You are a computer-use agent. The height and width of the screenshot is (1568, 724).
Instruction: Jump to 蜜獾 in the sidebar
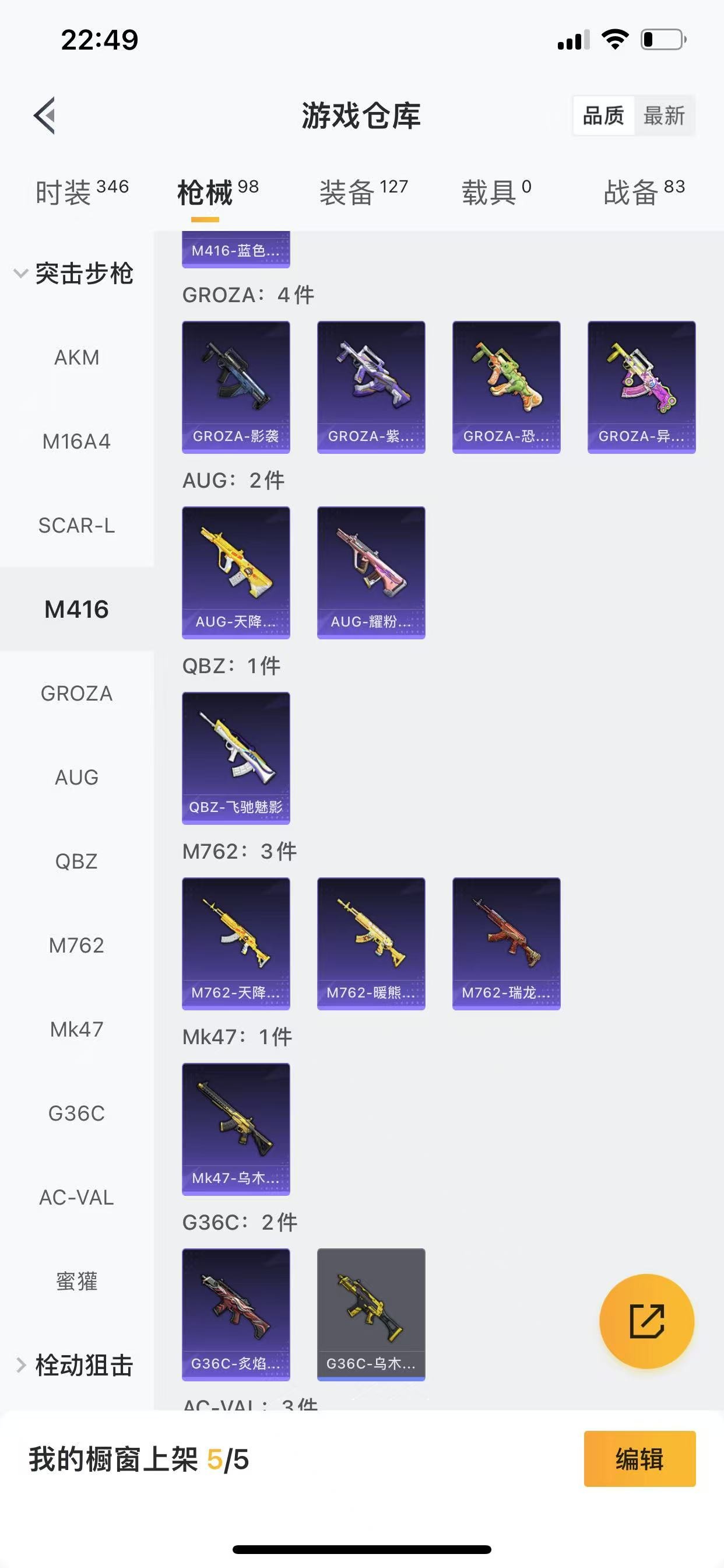point(77,1282)
